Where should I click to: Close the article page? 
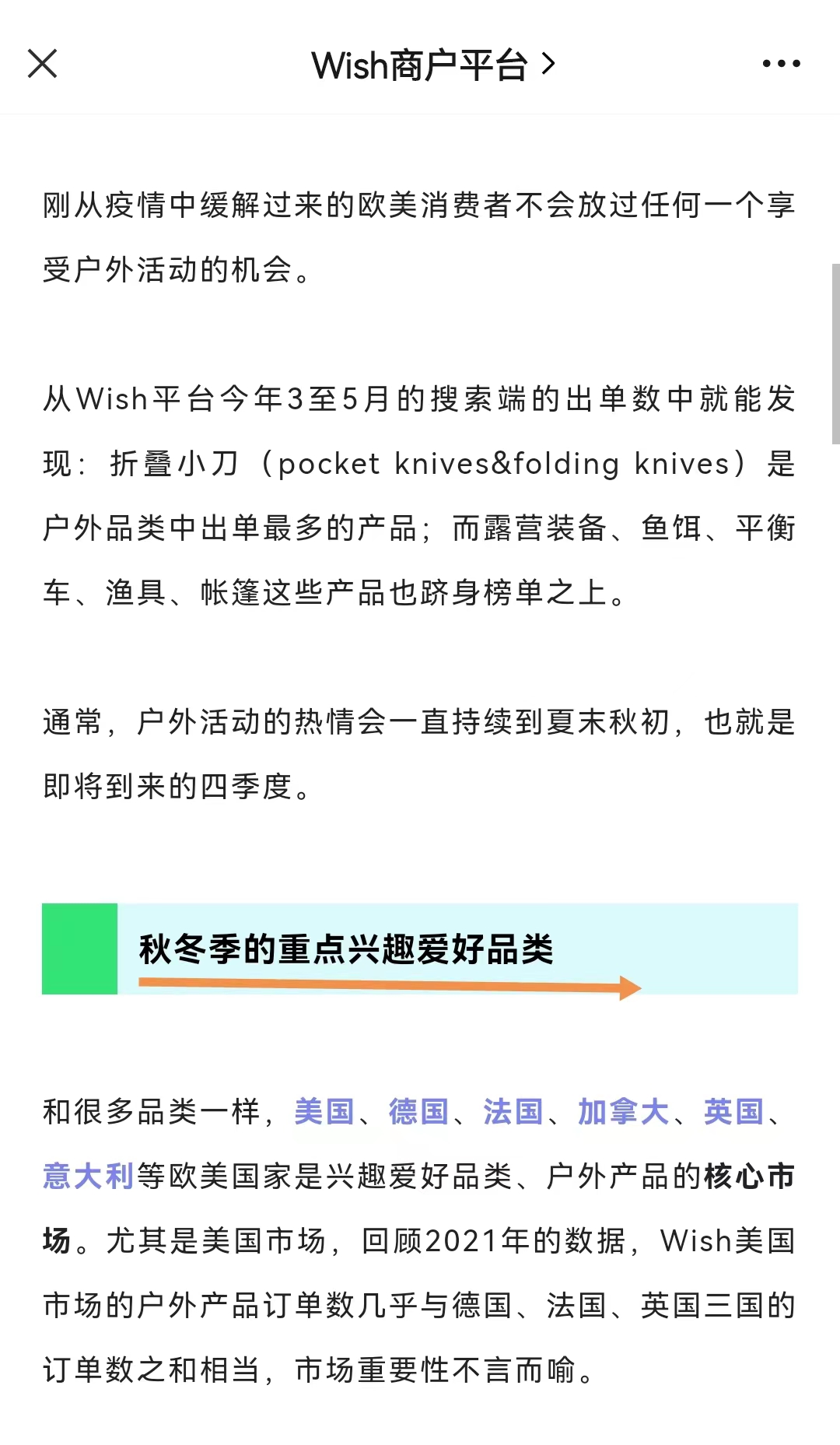point(43,64)
